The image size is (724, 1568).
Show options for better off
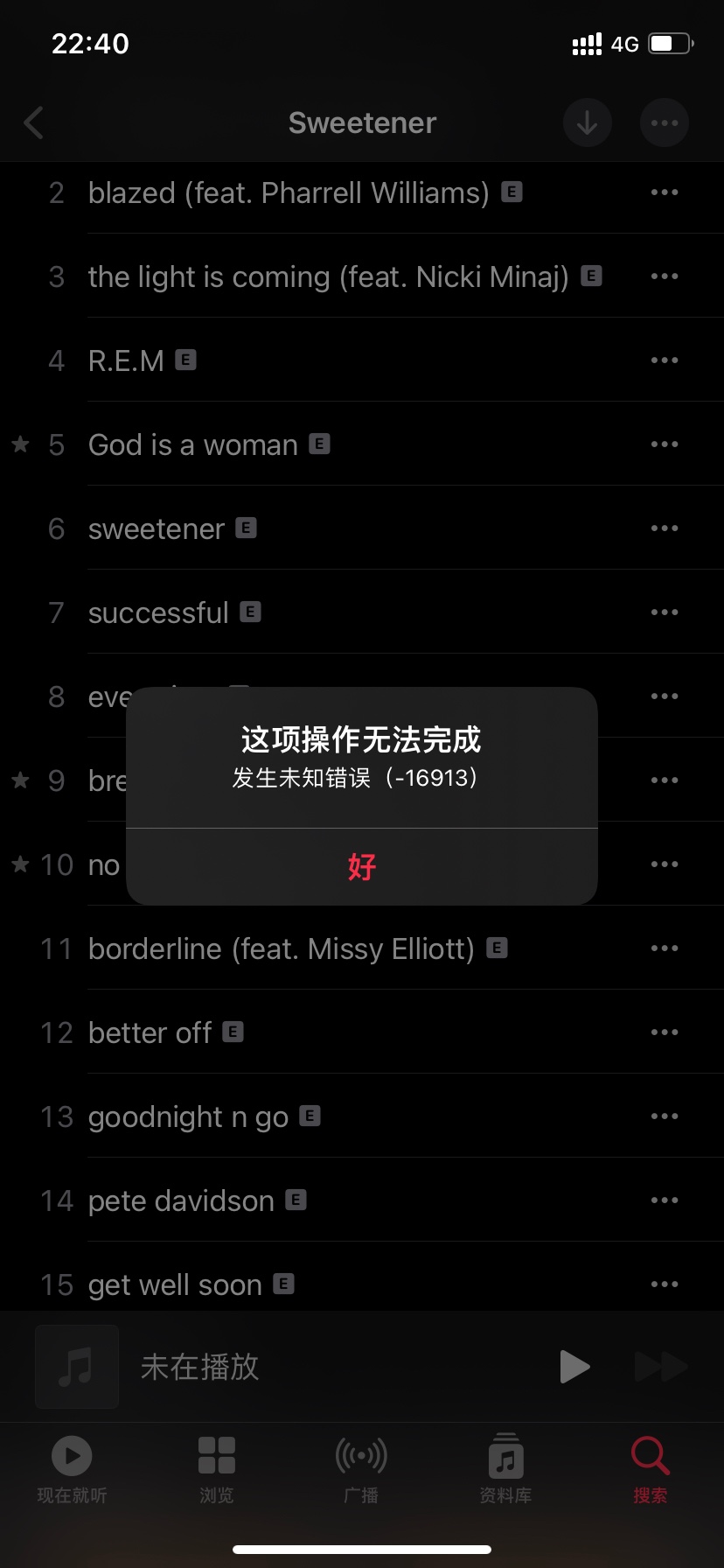click(x=665, y=1032)
